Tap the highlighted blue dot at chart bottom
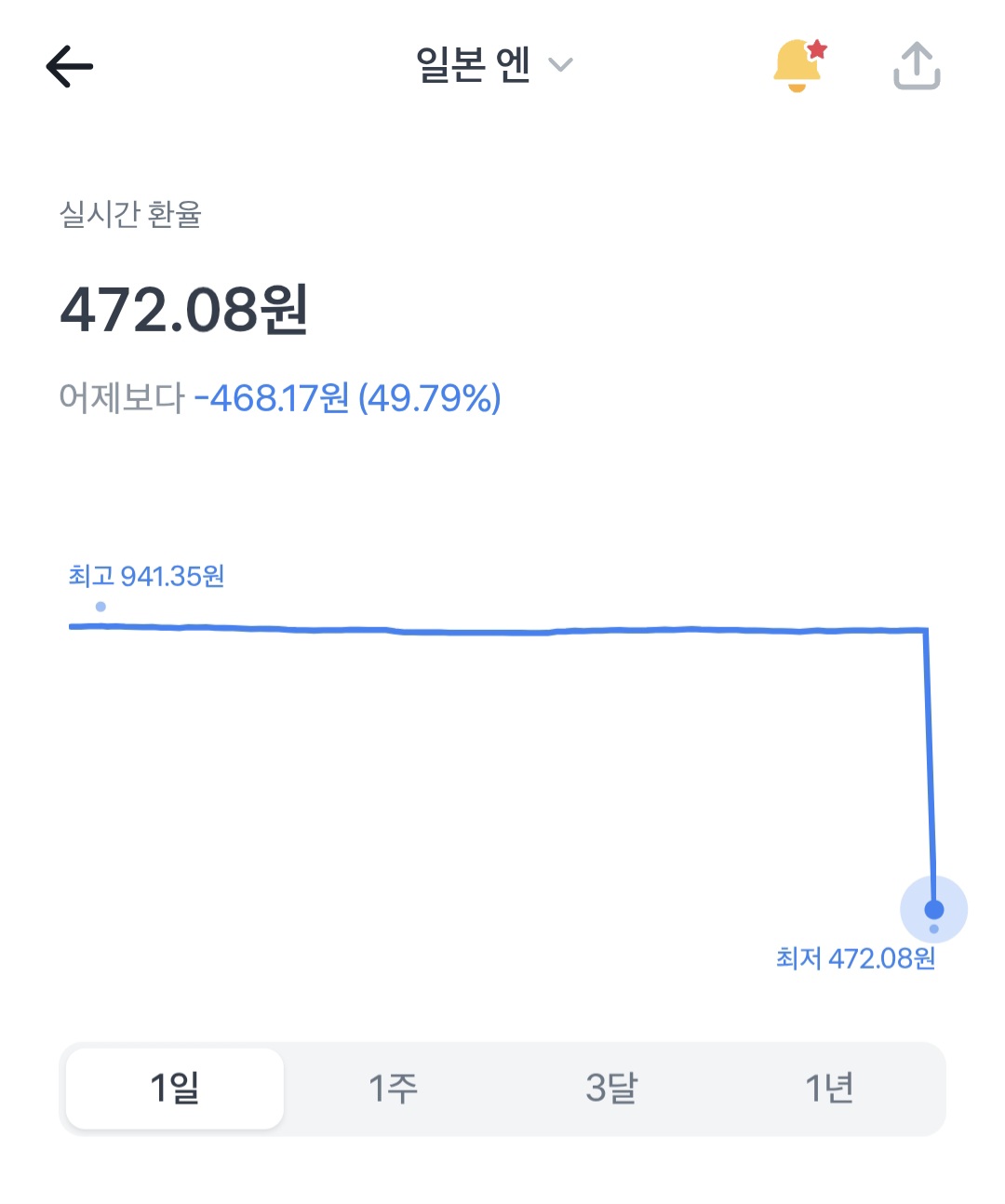This screenshot has width=1005, height=1204. (x=932, y=909)
